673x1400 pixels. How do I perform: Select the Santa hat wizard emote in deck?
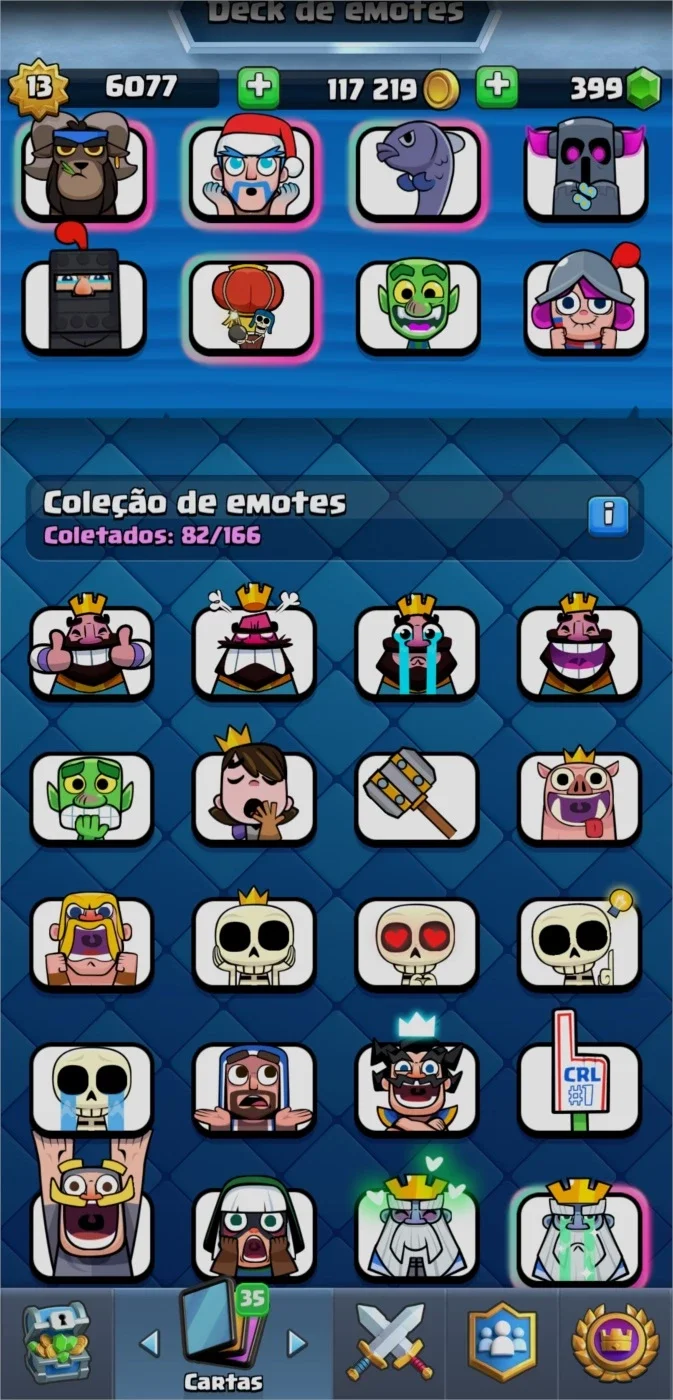pos(252,169)
